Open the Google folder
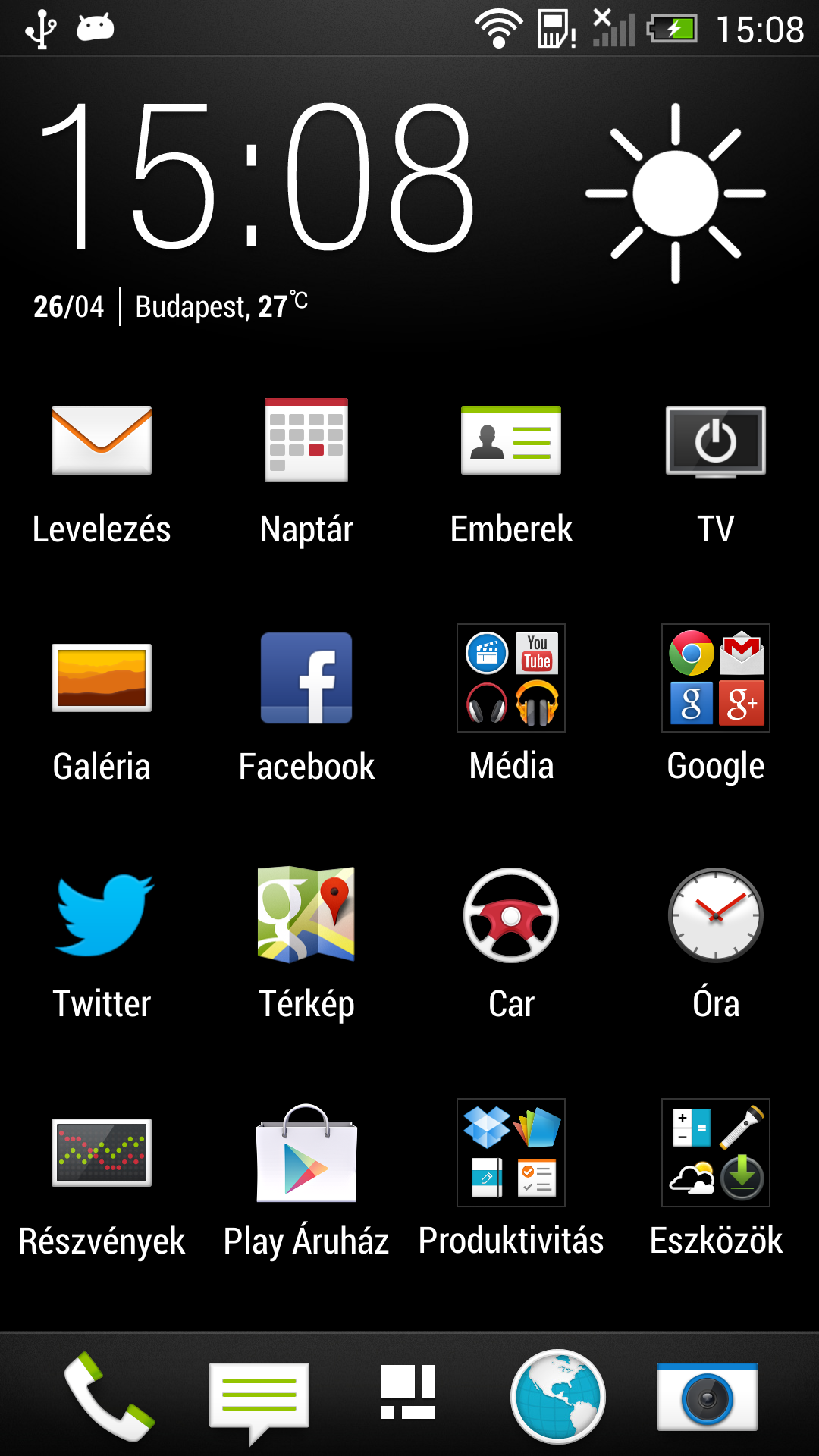The image size is (819, 1456). pyautogui.click(x=716, y=678)
